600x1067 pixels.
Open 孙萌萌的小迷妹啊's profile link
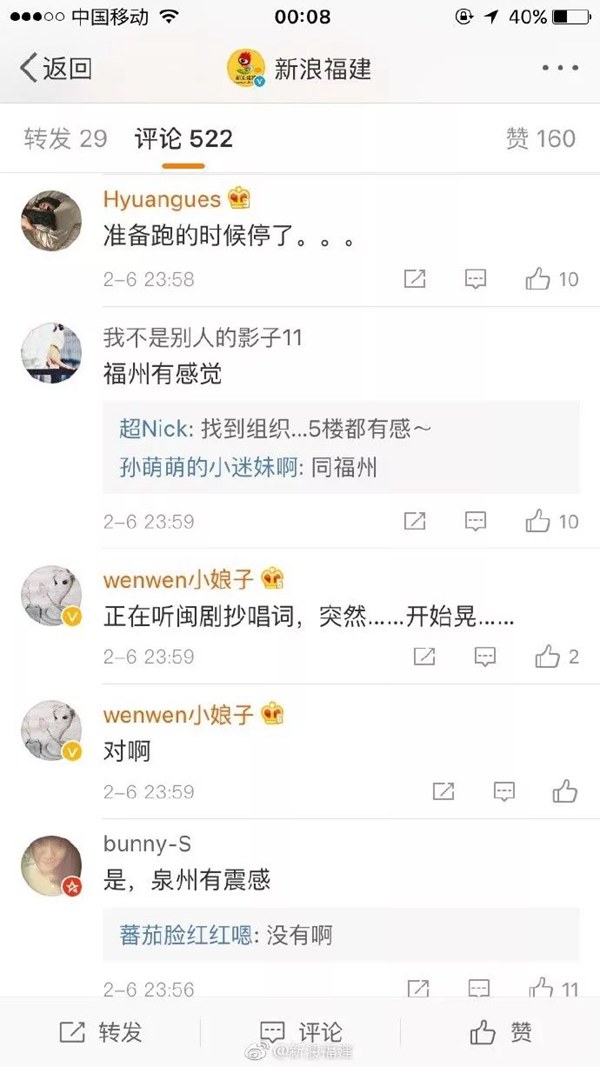(x=210, y=466)
